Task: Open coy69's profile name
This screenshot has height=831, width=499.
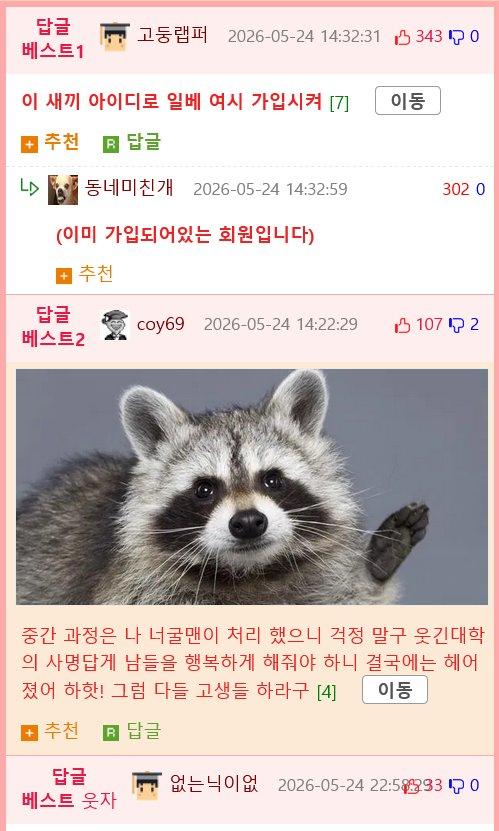Action: pyautogui.click(x=161, y=324)
